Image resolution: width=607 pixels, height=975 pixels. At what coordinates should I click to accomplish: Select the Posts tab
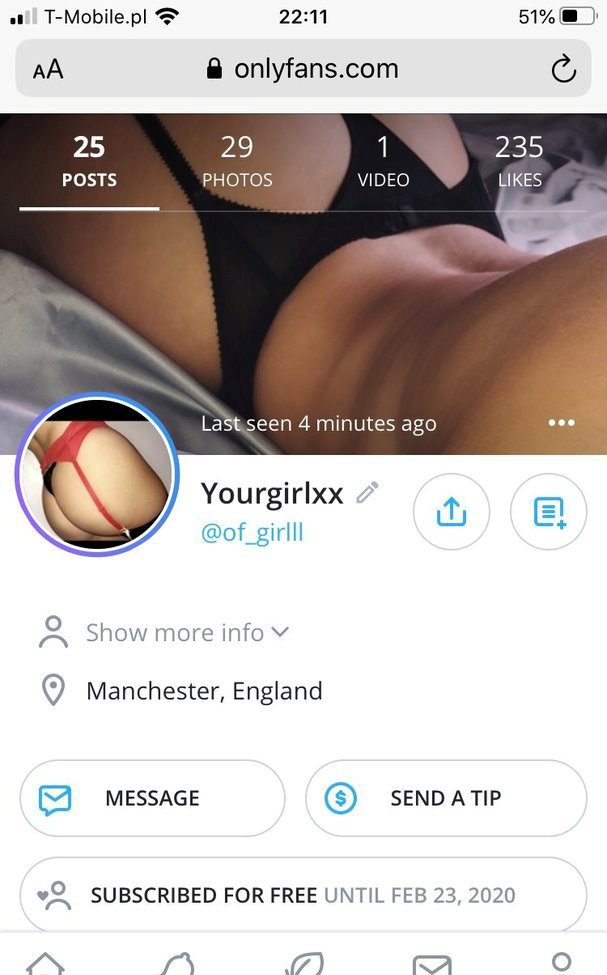tap(89, 162)
